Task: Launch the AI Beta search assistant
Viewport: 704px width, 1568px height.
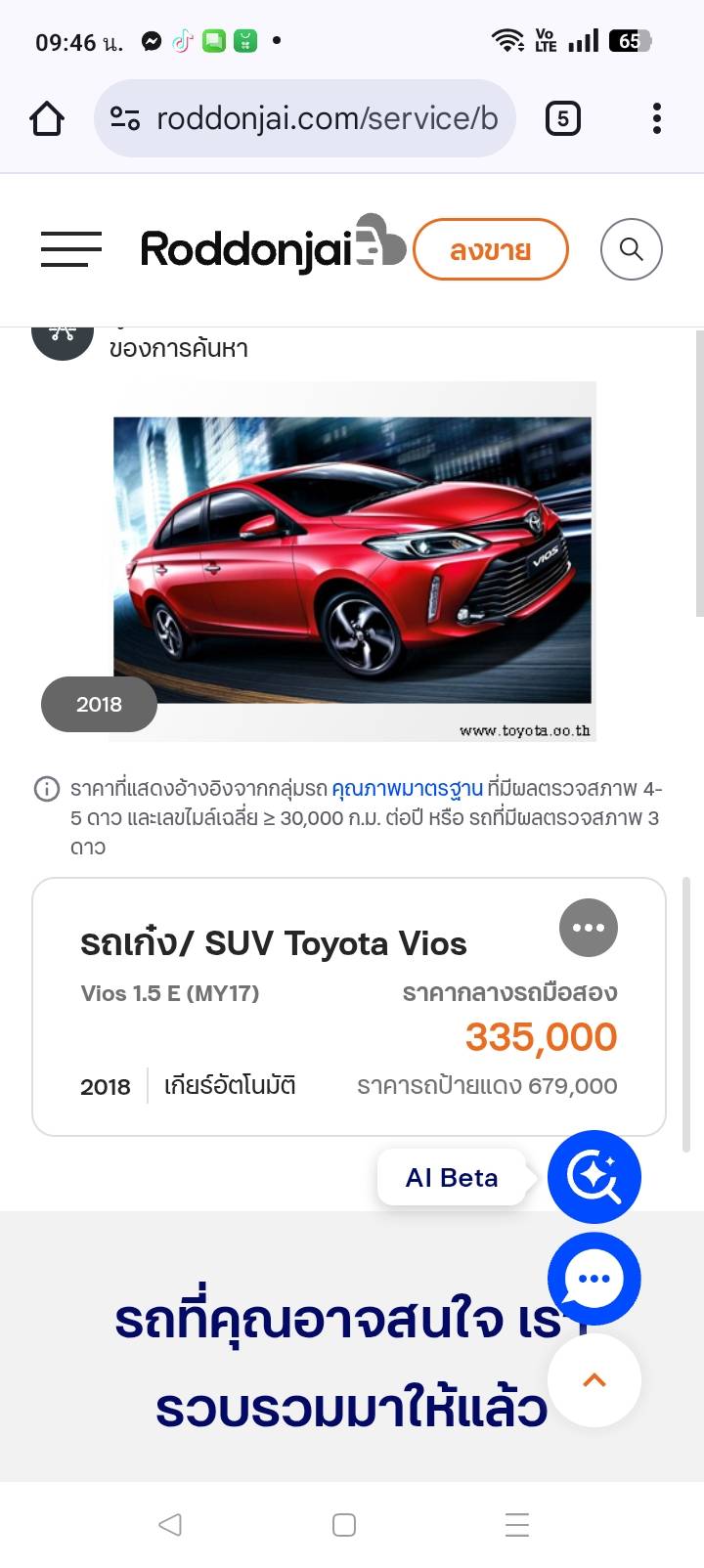Action: pos(594,1177)
